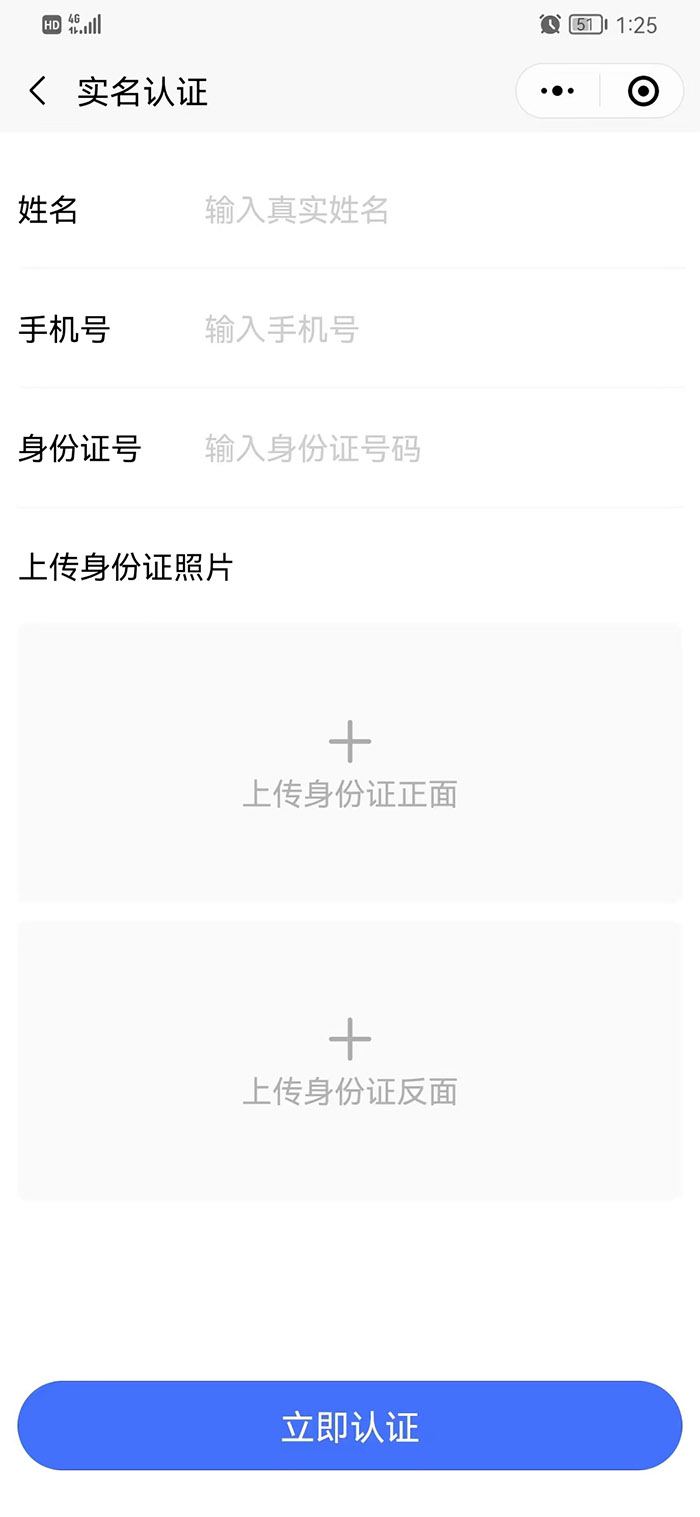Viewport: 700px width, 1517px height.
Task: Submit with the 立即认证 button
Action: [x=350, y=1426]
